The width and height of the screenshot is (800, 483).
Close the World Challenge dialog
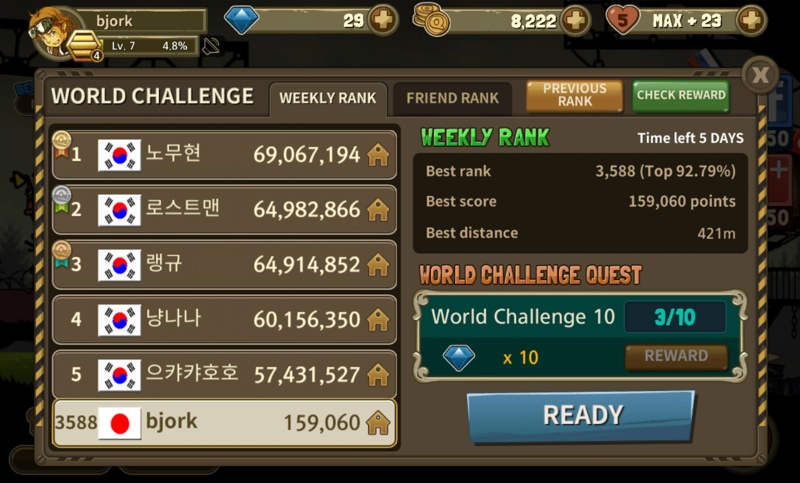tap(760, 74)
